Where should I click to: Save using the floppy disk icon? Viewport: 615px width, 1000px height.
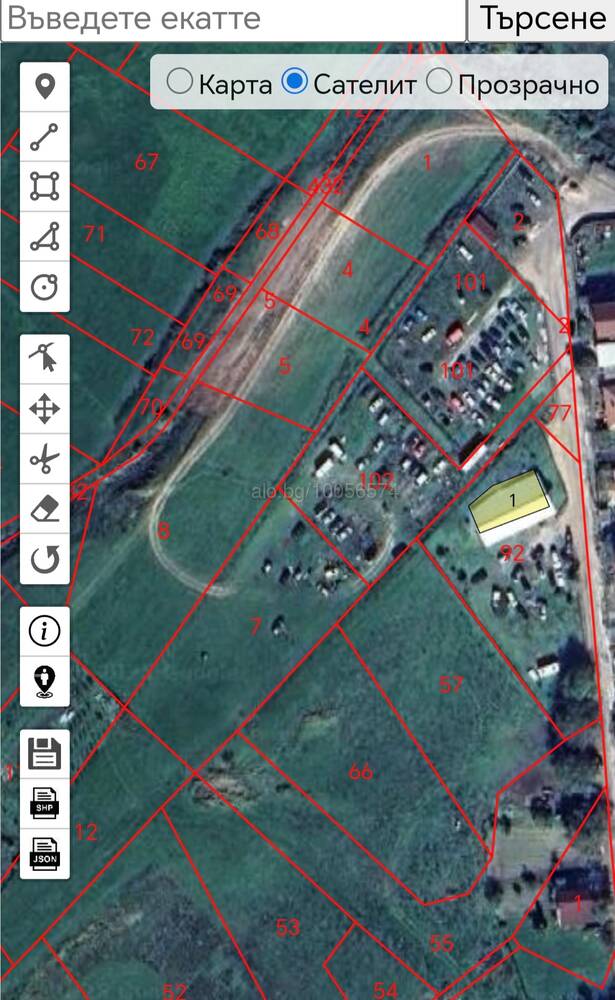pos(45,754)
